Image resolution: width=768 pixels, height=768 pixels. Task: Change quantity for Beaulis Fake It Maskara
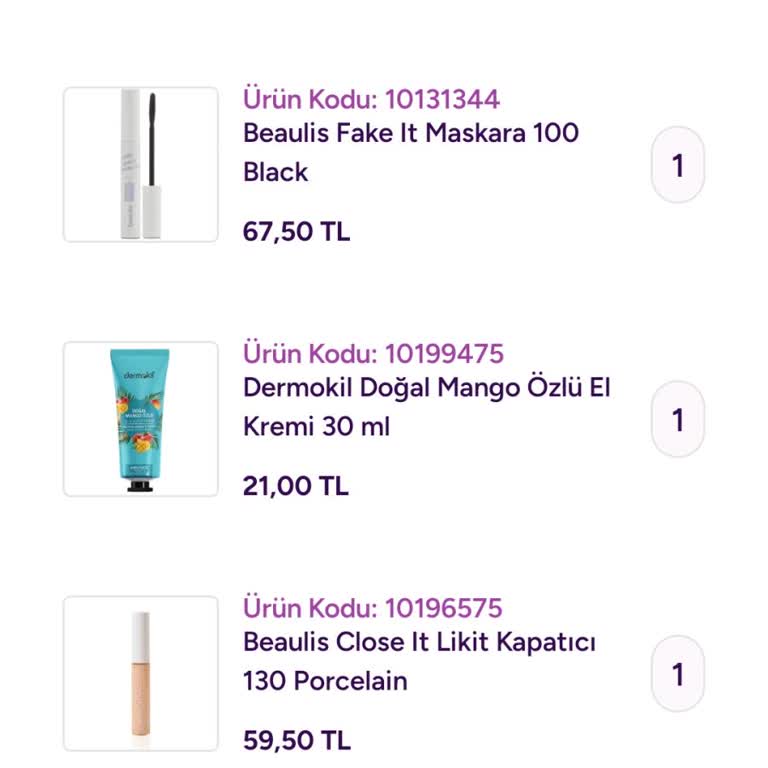coord(678,165)
